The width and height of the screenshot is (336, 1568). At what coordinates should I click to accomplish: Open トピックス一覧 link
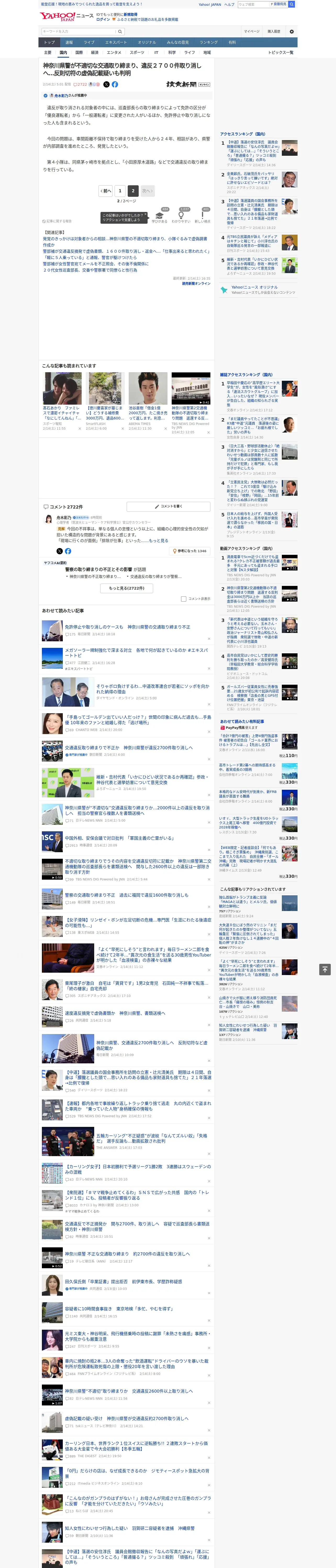pyautogui.click(x=281, y=52)
